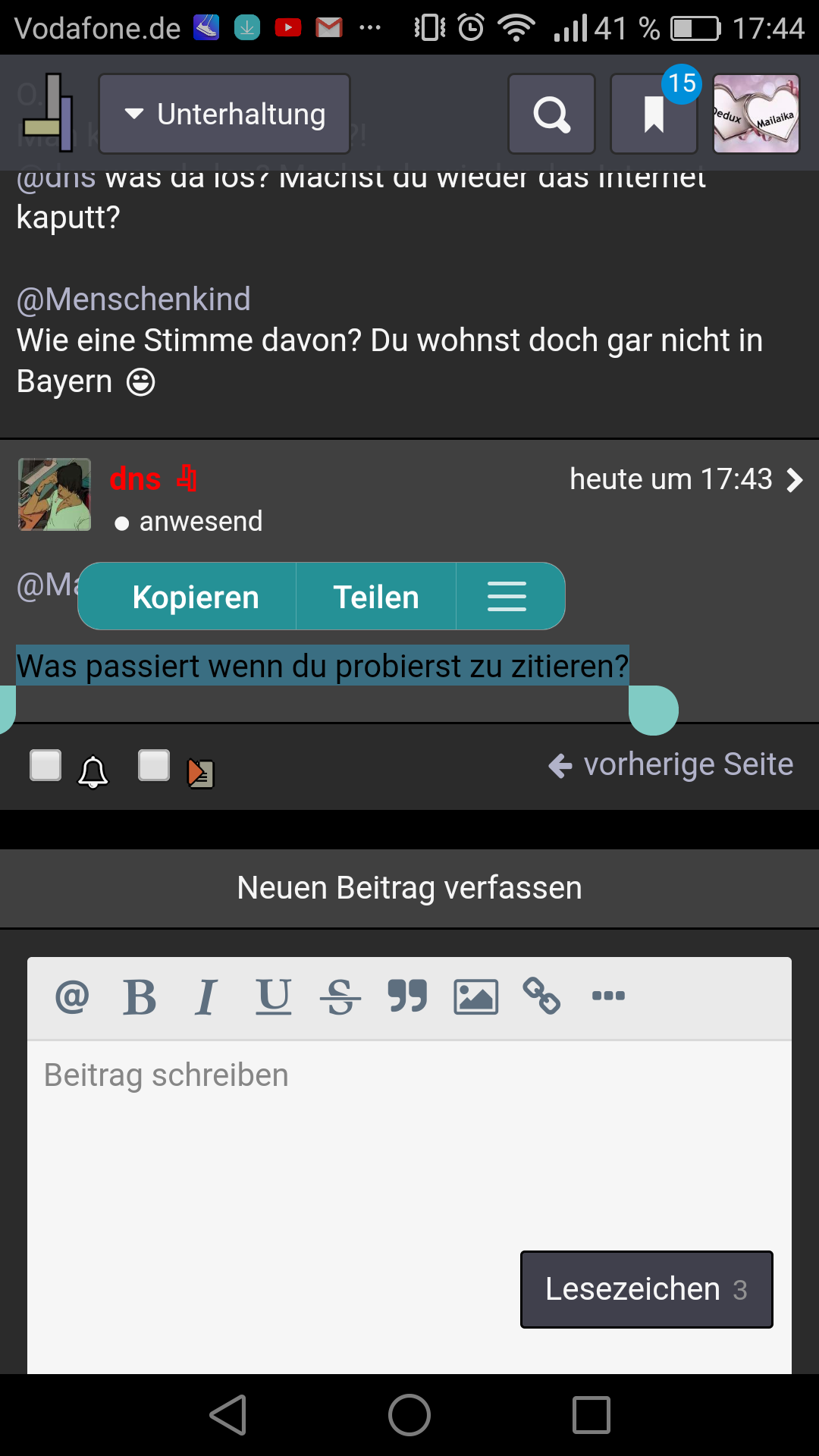819x1456 pixels.
Task: Open your profile avatar menu
Action: [x=756, y=114]
